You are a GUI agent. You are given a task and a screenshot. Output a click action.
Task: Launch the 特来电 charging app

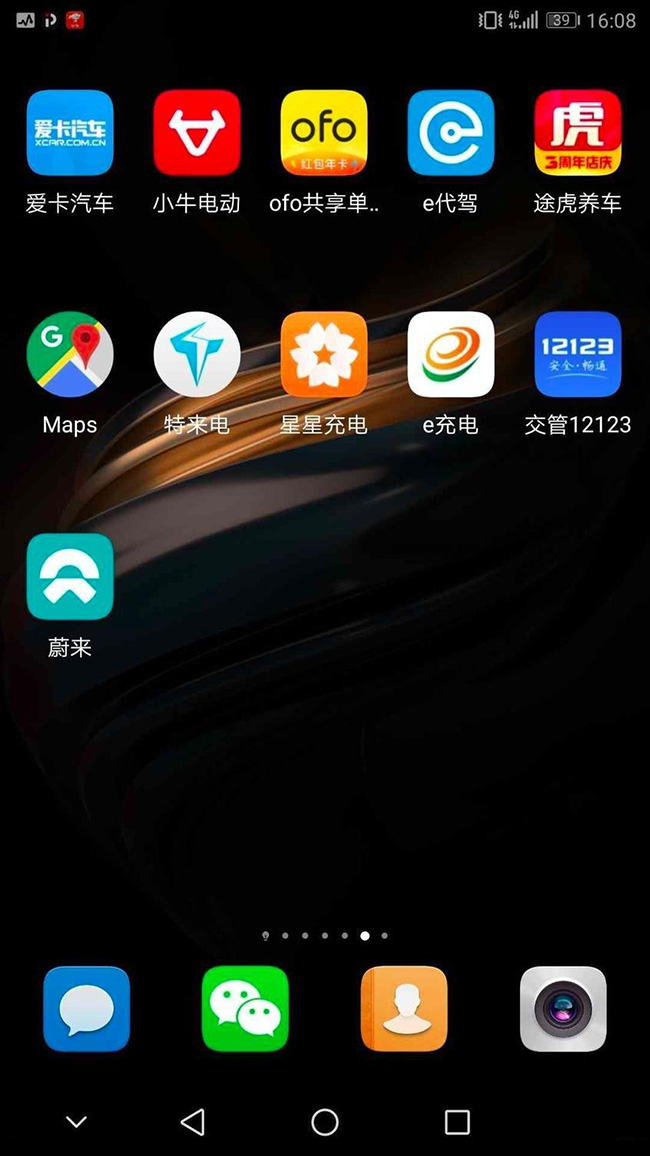197,355
